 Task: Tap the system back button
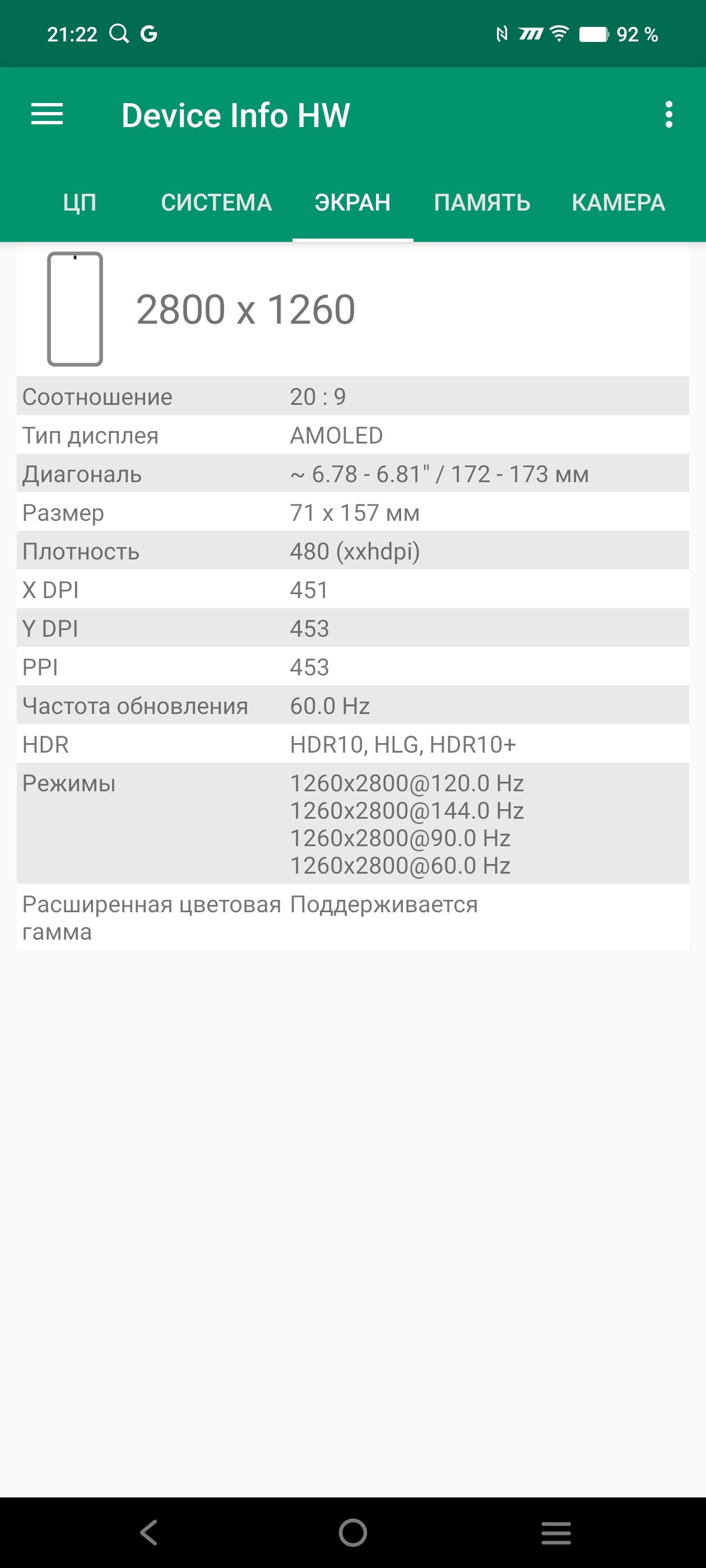point(148,1533)
